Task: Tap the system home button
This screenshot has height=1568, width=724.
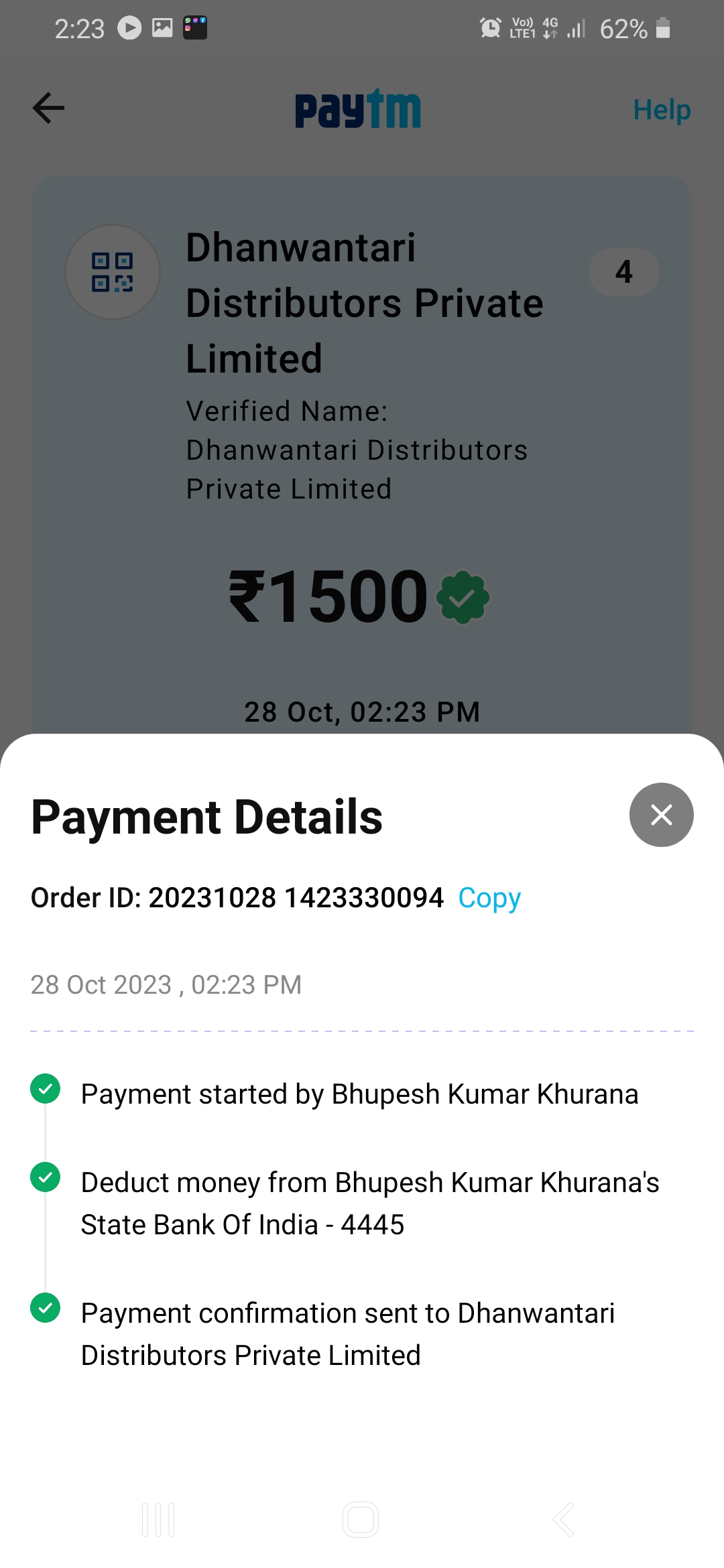Action: tap(361, 1519)
